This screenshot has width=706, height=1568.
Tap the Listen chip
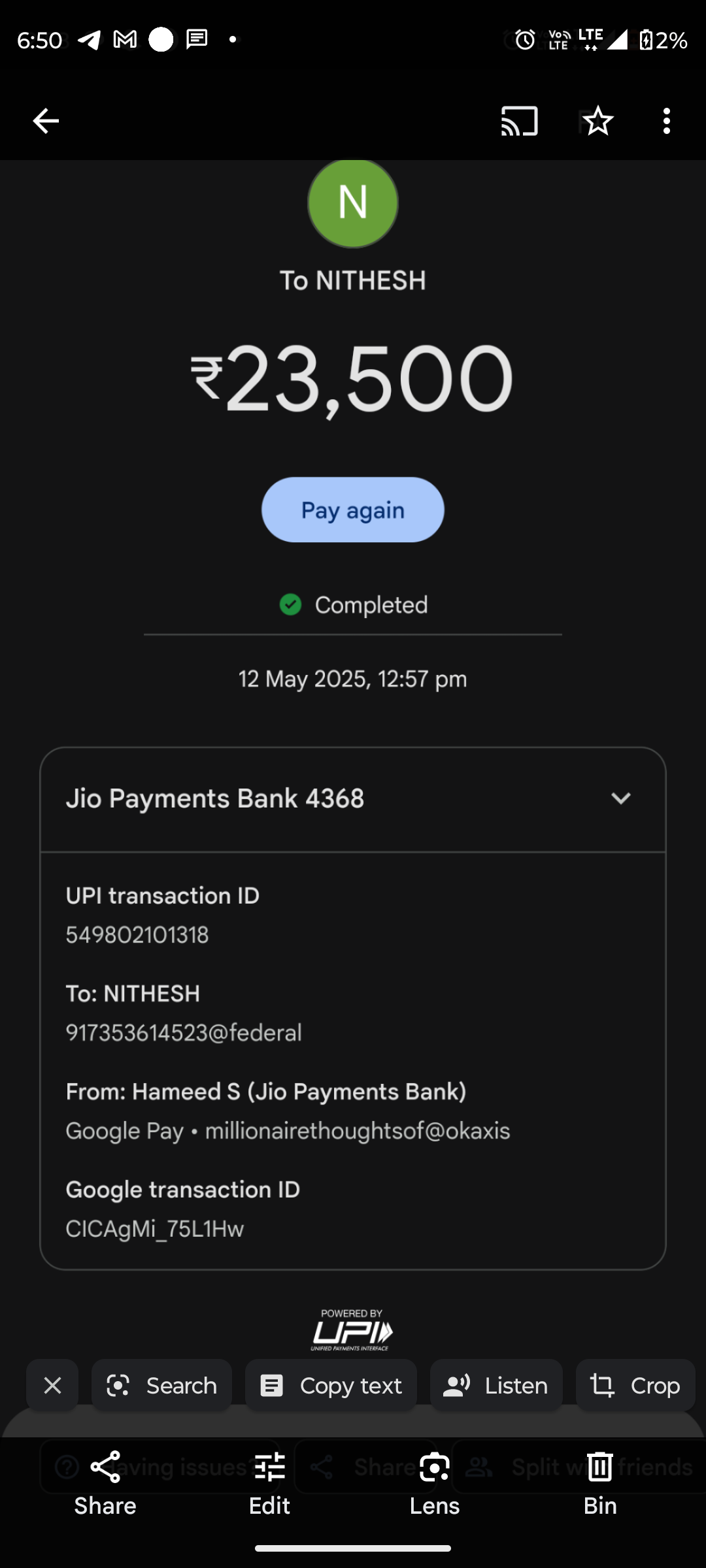(x=496, y=1385)
